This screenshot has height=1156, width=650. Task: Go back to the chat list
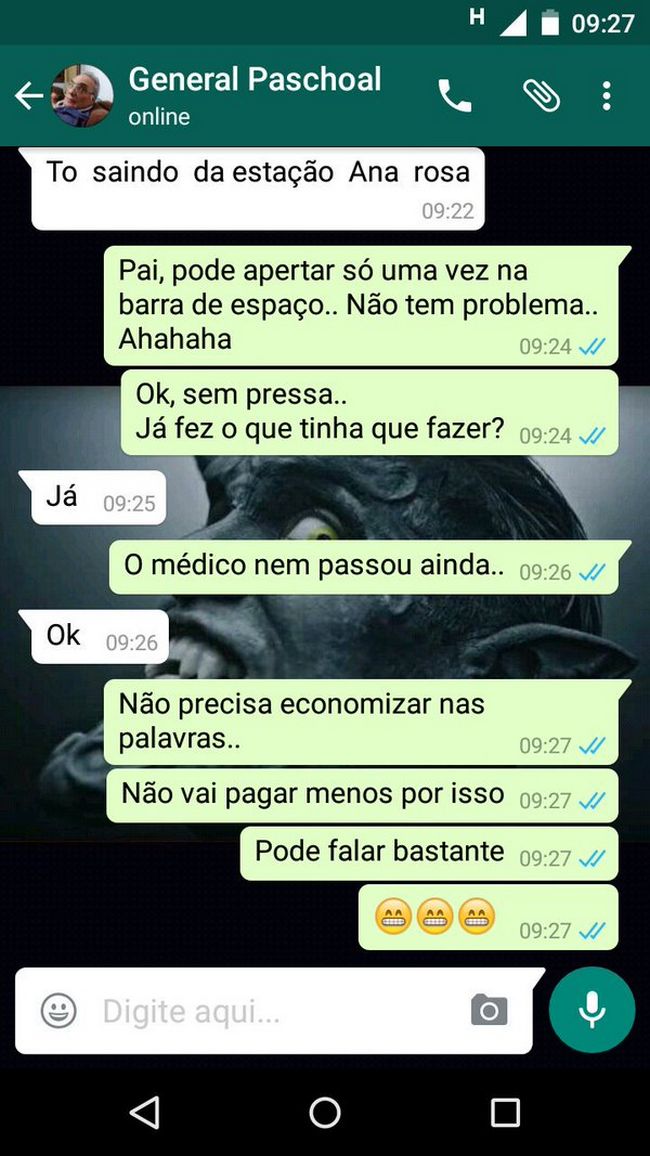coord(28,96)
